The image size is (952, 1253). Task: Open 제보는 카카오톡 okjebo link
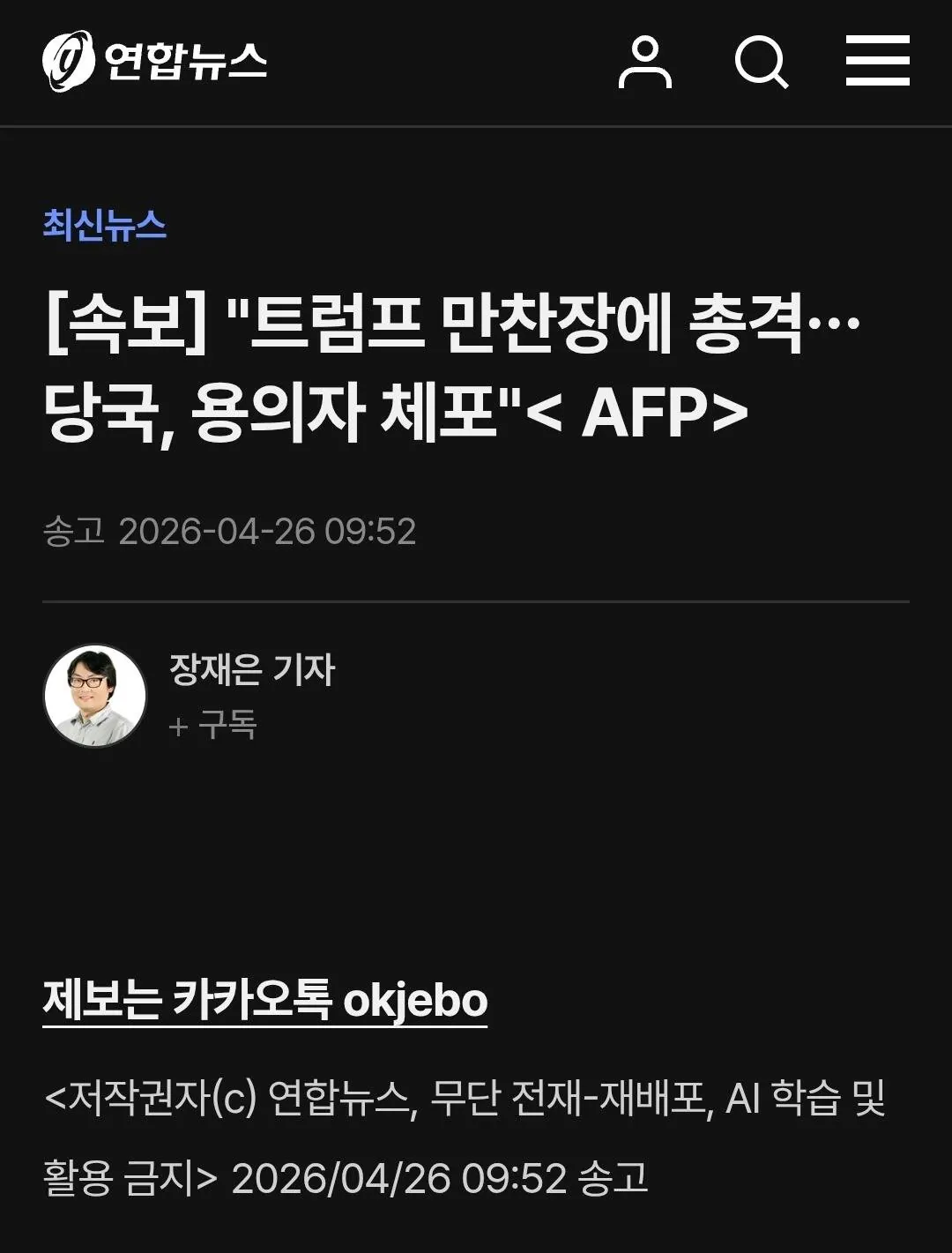pos(264,1001)
